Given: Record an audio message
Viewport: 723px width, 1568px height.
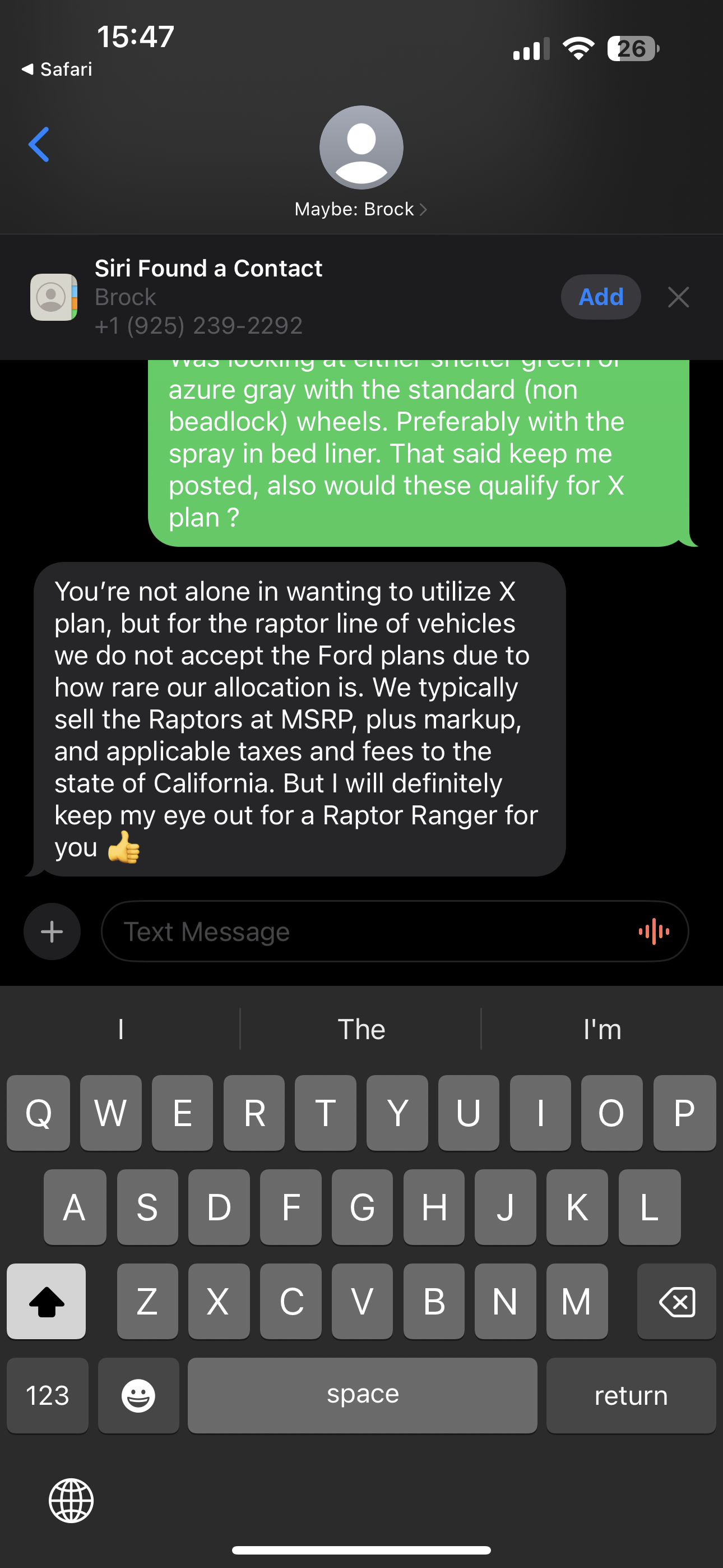Looking at the screenshot, I should point(654,931).
